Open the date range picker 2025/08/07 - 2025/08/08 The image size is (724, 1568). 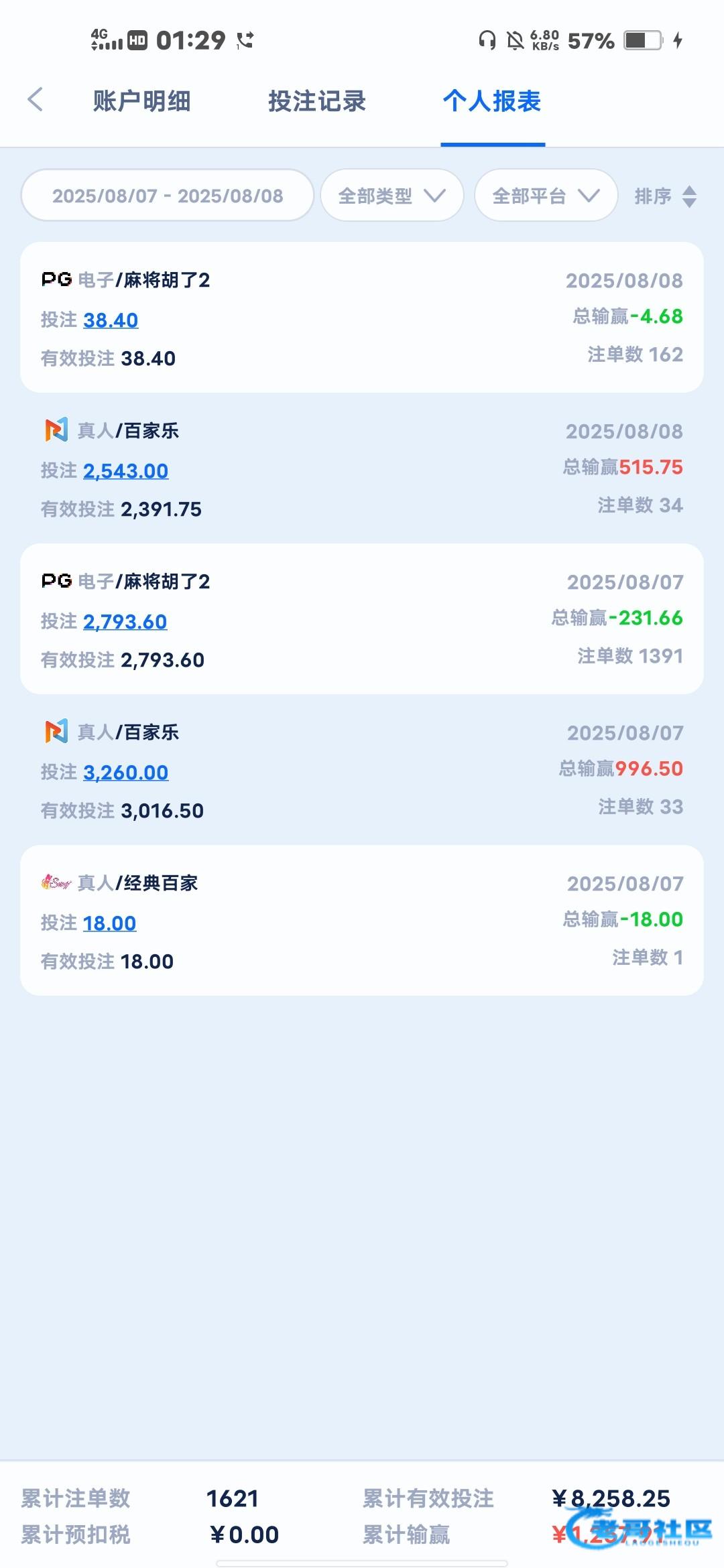tap(168, 195)
